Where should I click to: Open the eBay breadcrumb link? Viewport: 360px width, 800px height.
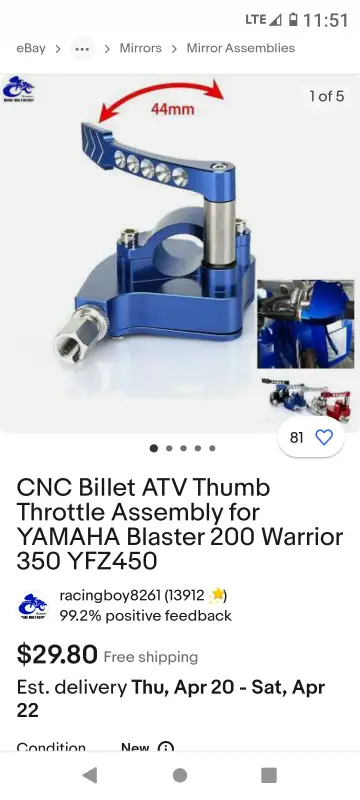31,48
